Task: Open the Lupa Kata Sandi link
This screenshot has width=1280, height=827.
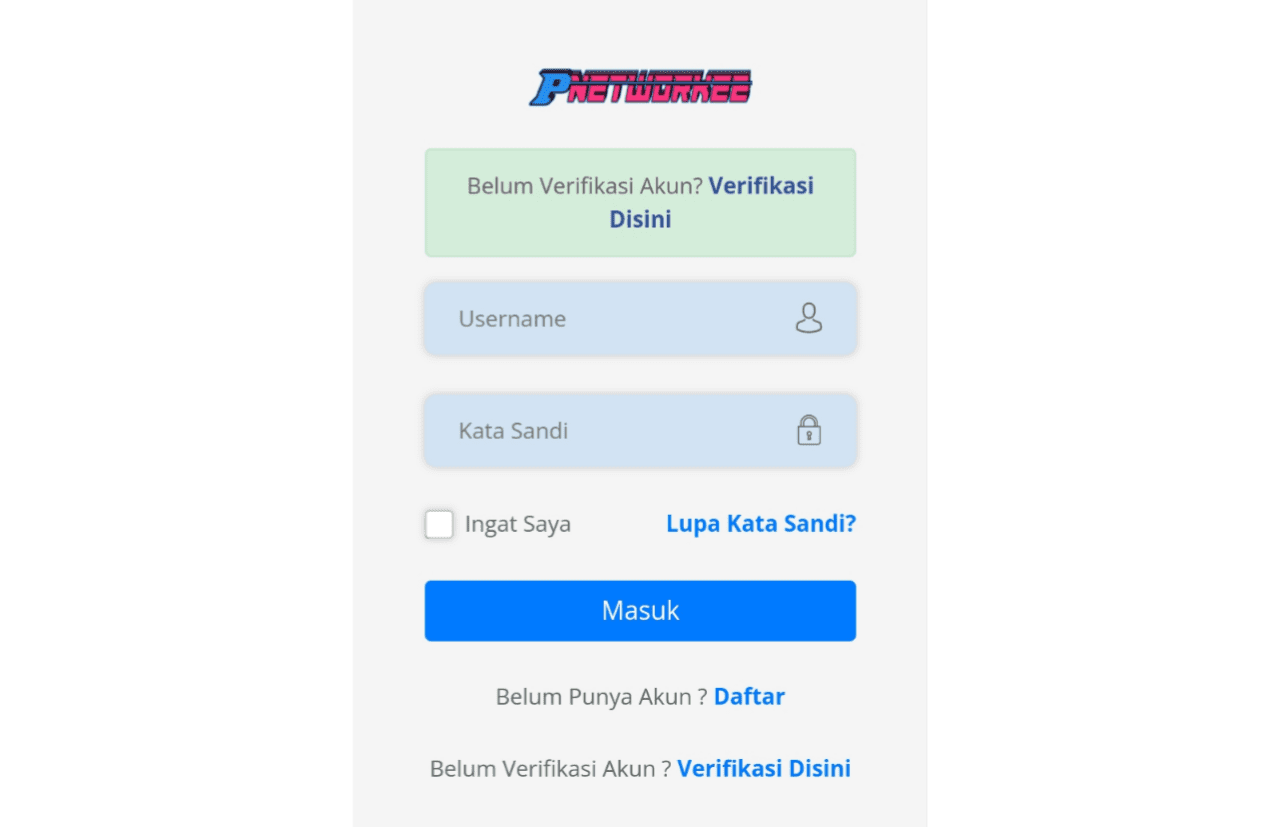Action: coord(760,524)
